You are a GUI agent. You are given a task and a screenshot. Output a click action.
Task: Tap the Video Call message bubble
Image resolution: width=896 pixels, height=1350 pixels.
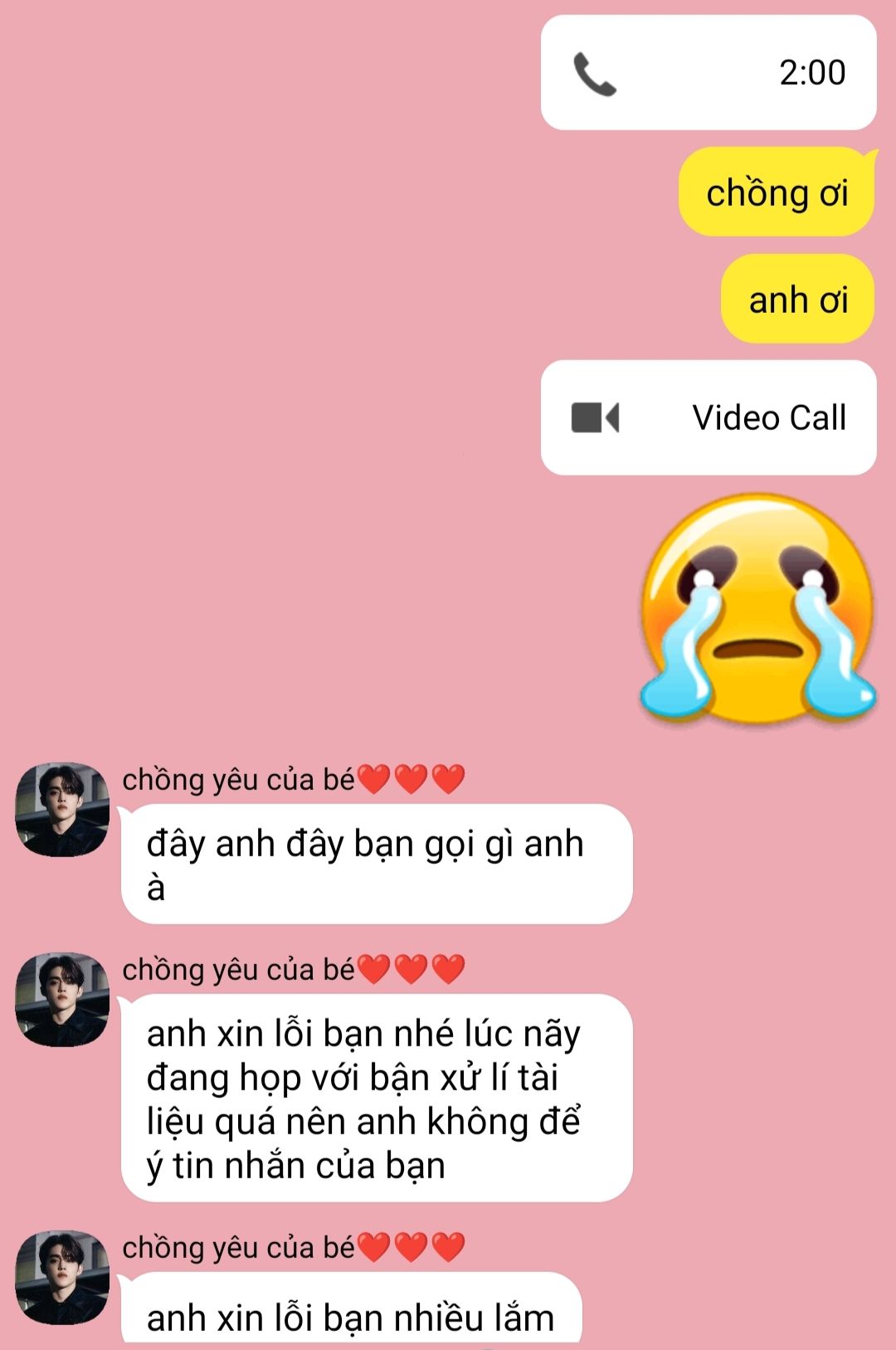tap(709, 417)
